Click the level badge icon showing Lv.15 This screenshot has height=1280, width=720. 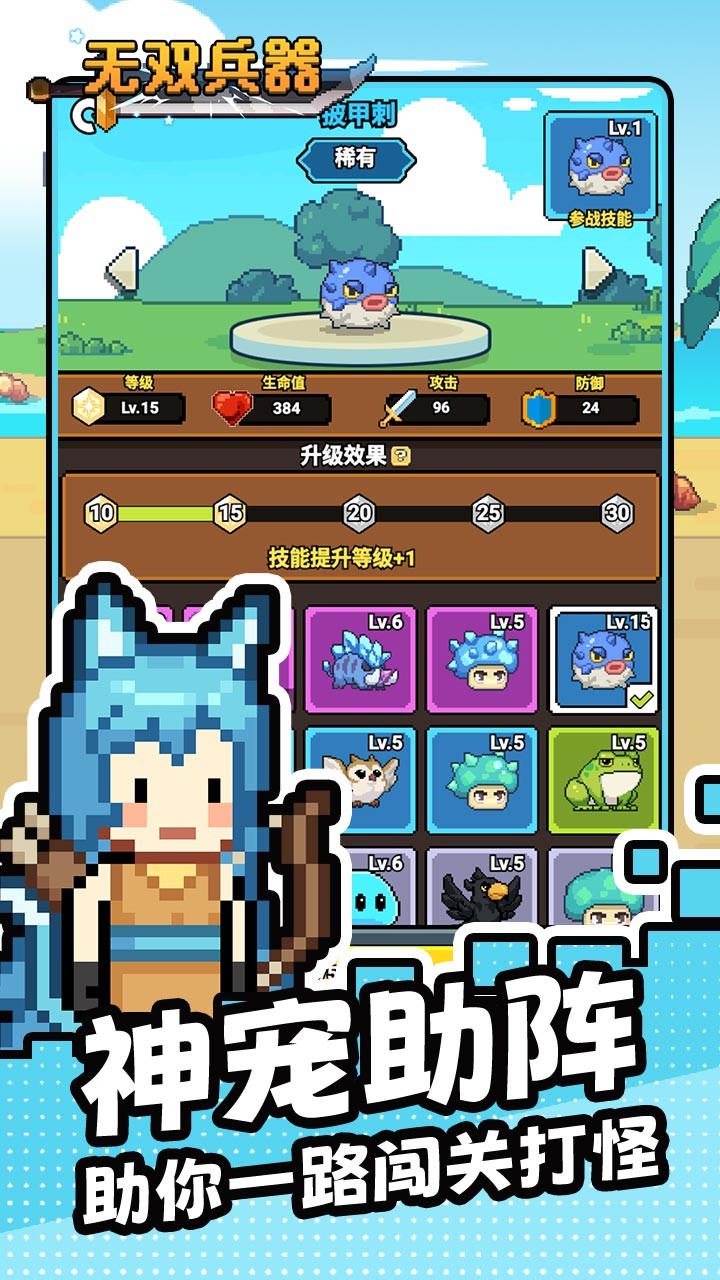tap(87, 406)
